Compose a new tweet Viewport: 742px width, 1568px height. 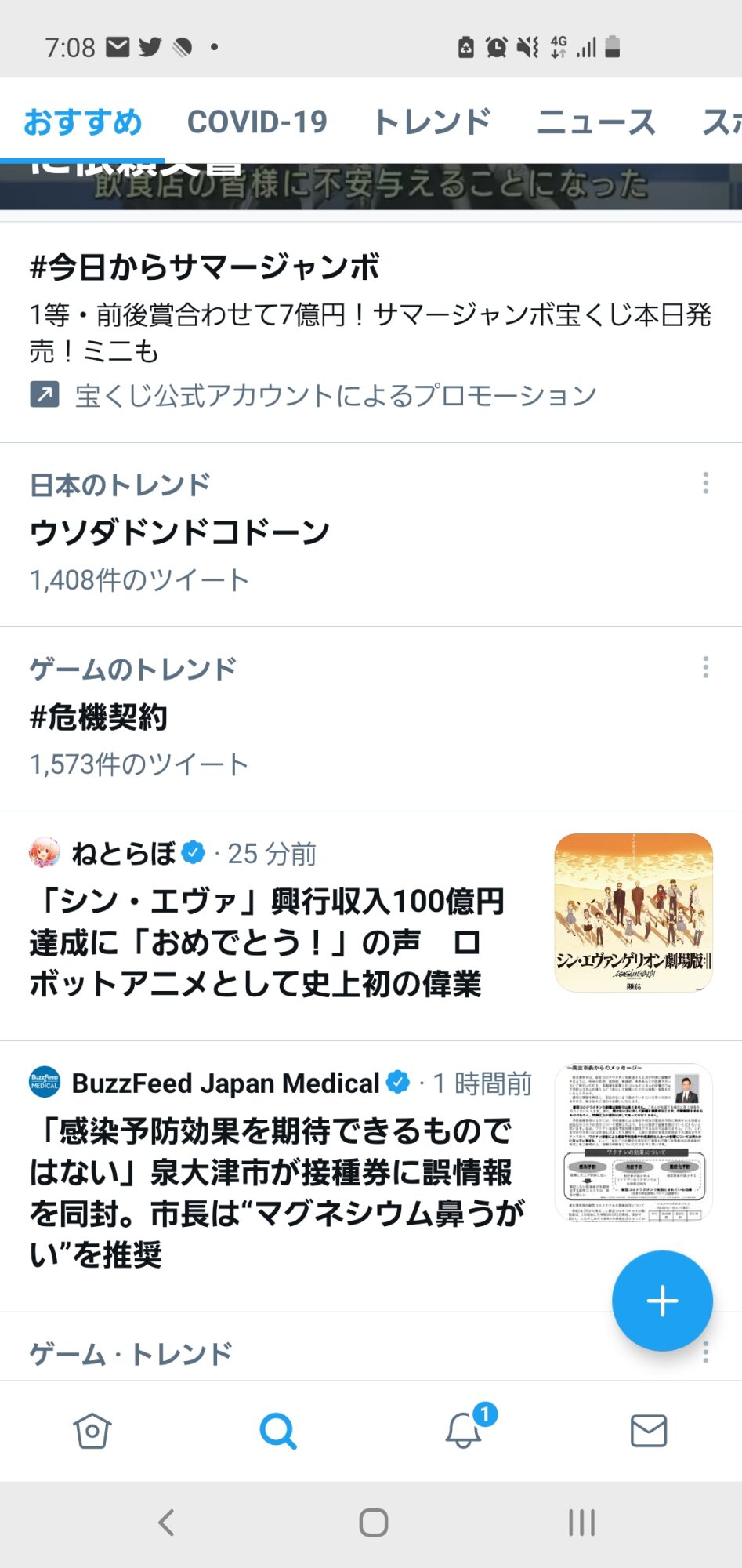point(662,1301)
